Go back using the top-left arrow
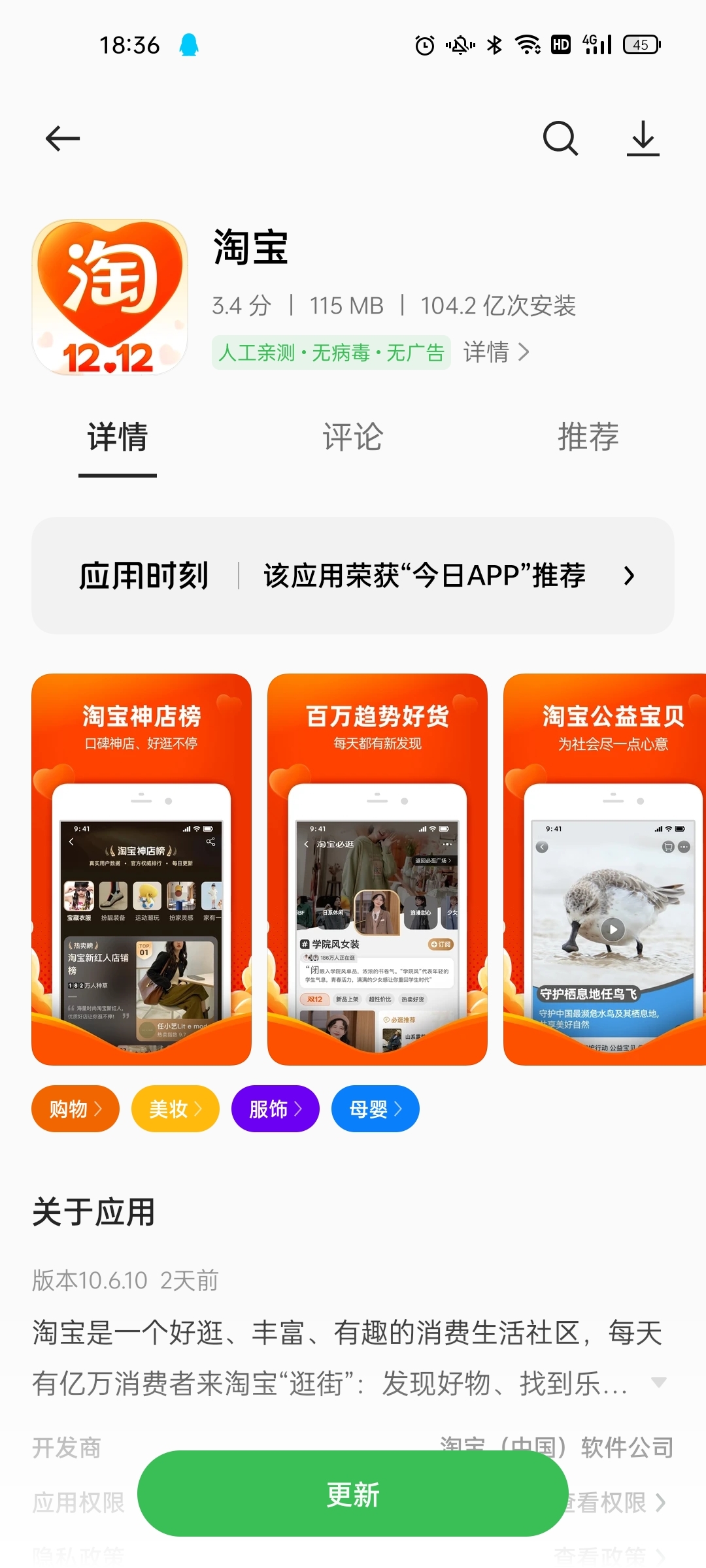Screen dimensions: 706x1568 point(63,139)
